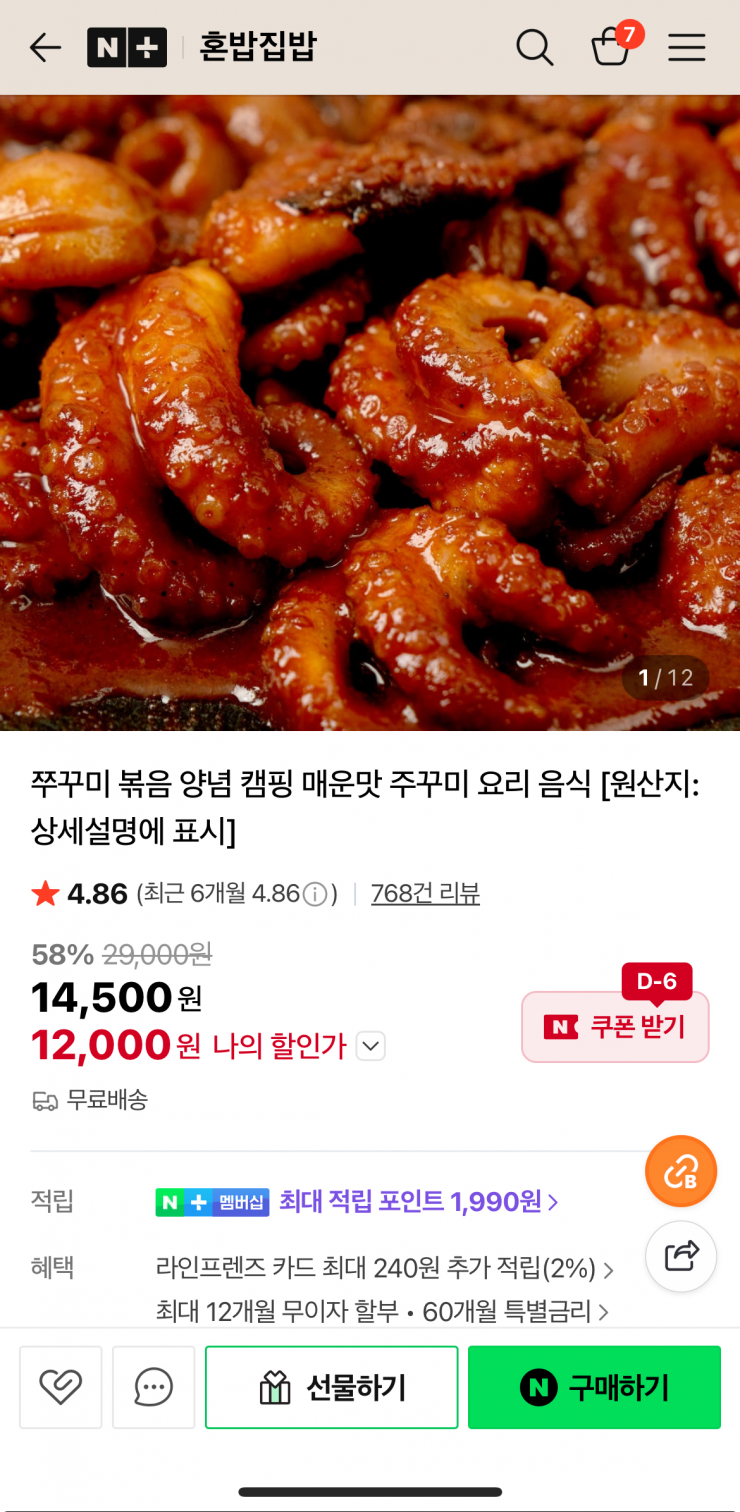The width and height of the screenshot is (740, 1512).
Task: Tap the green 구매하기 purchase button
Action: 593,1387
